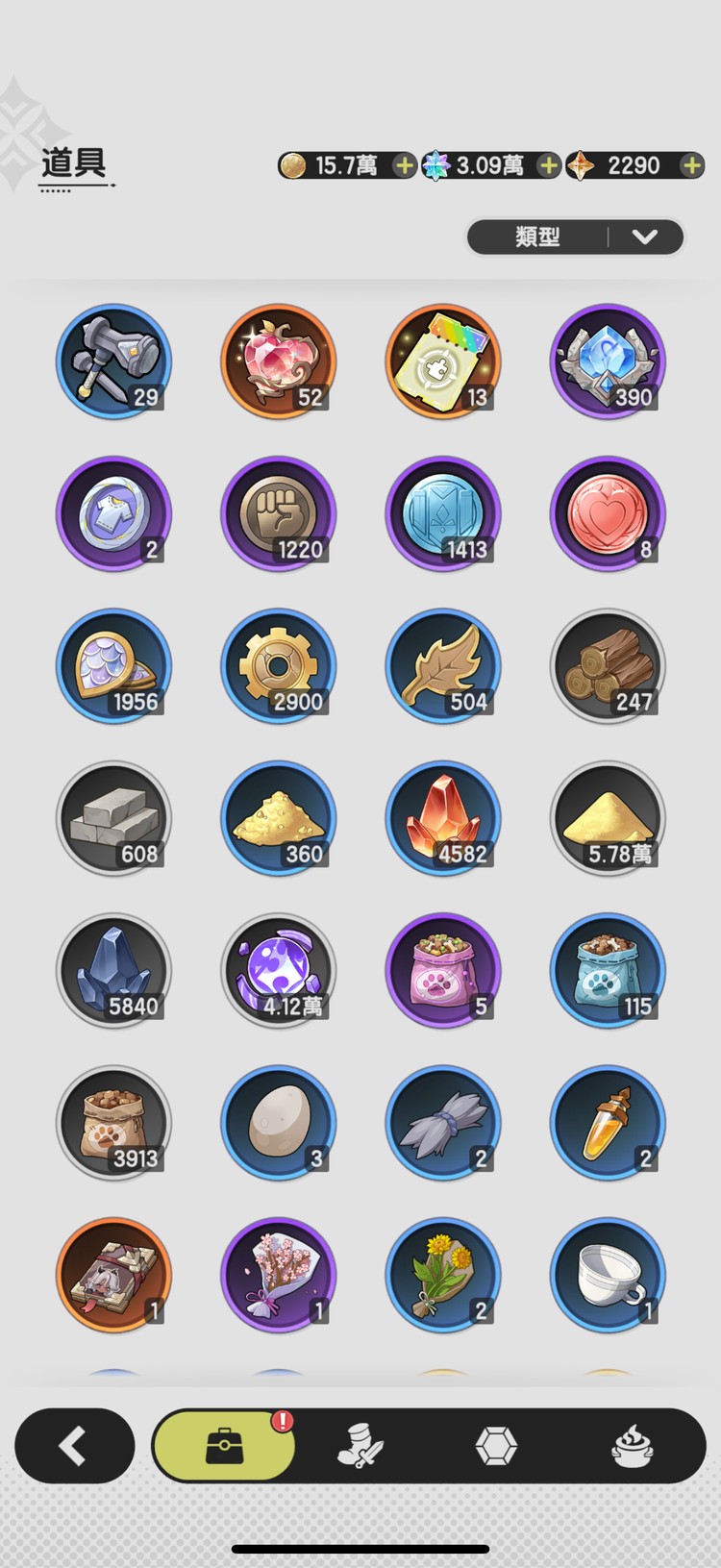Switch to the food dish tab

click(634, 1445)
